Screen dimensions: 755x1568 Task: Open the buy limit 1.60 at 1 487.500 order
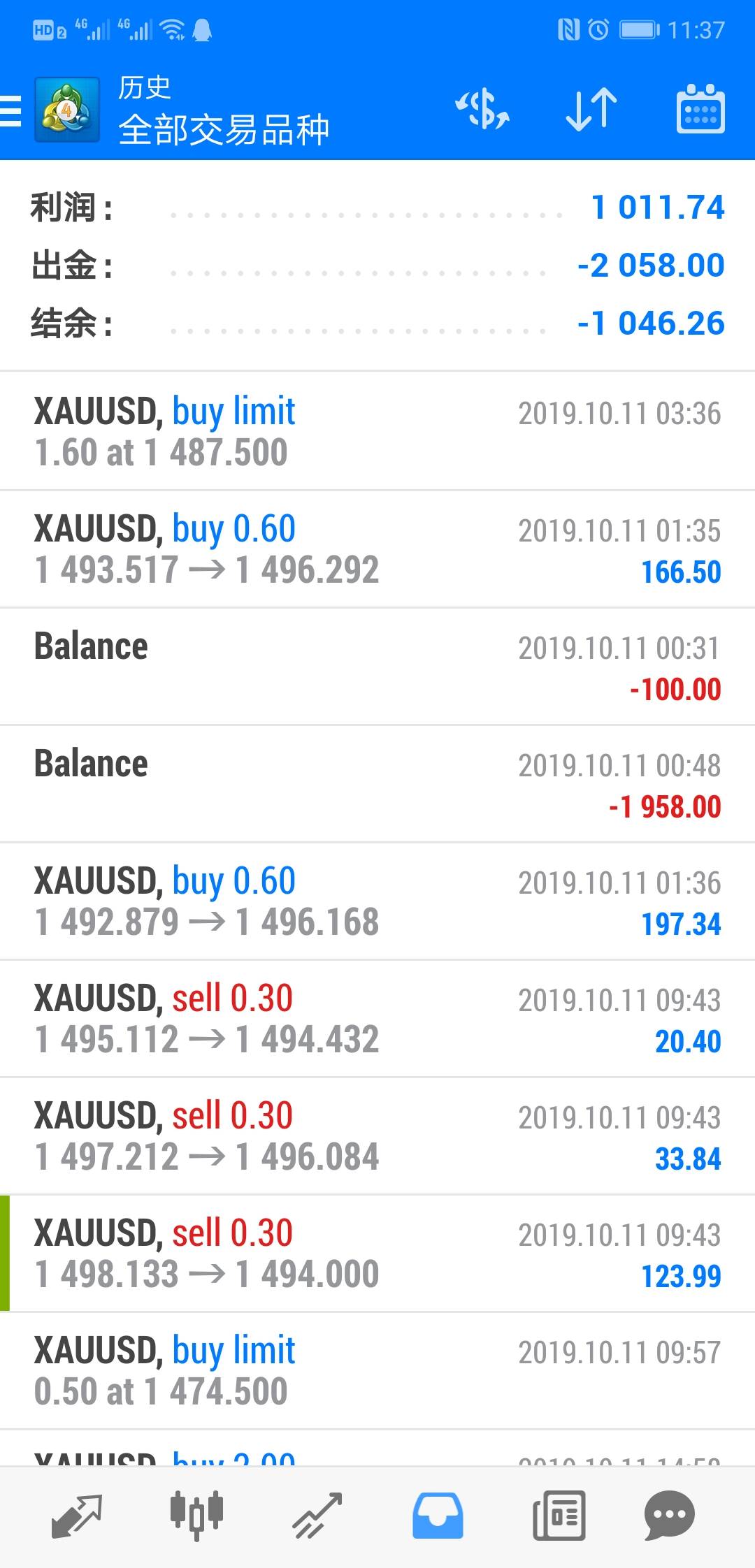pyautogui.click(x=377, y=431)
